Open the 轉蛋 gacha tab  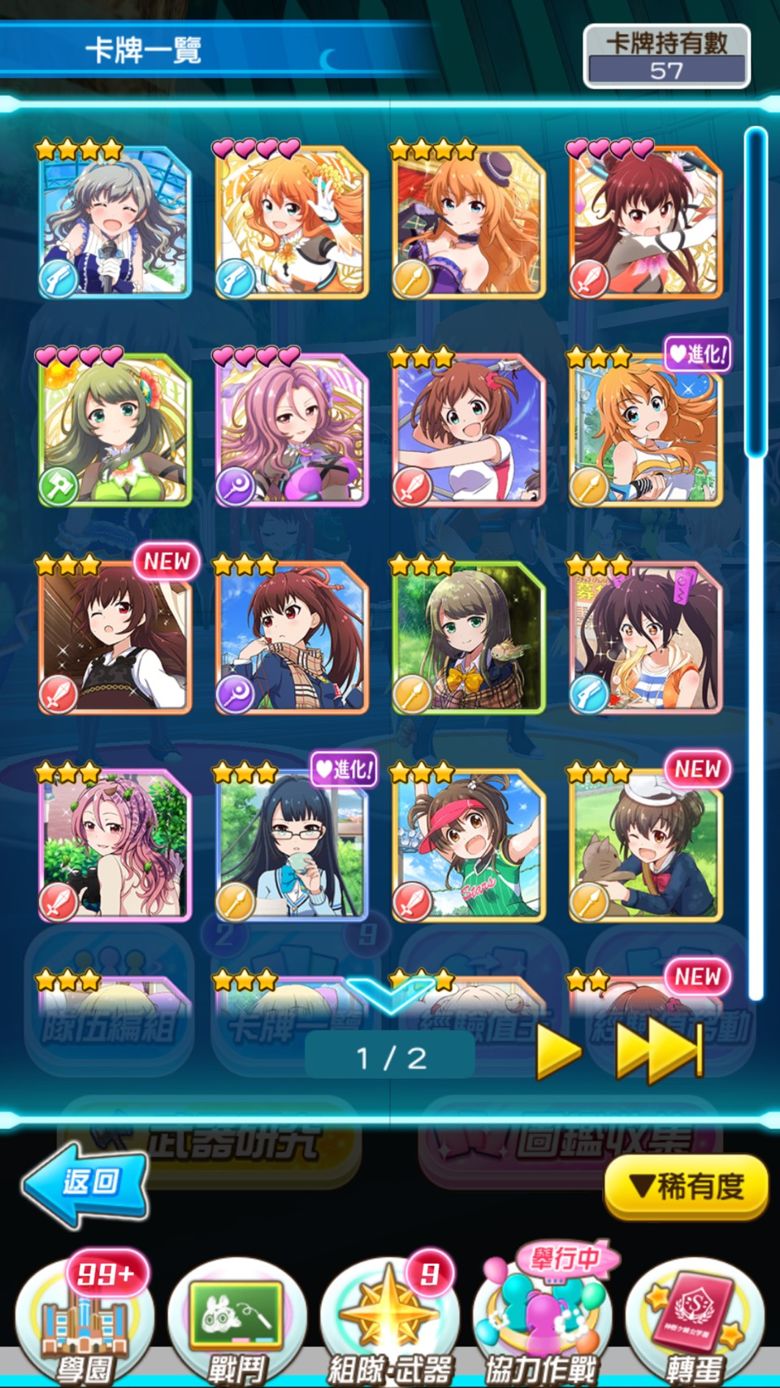click(x=695, y=1320)
